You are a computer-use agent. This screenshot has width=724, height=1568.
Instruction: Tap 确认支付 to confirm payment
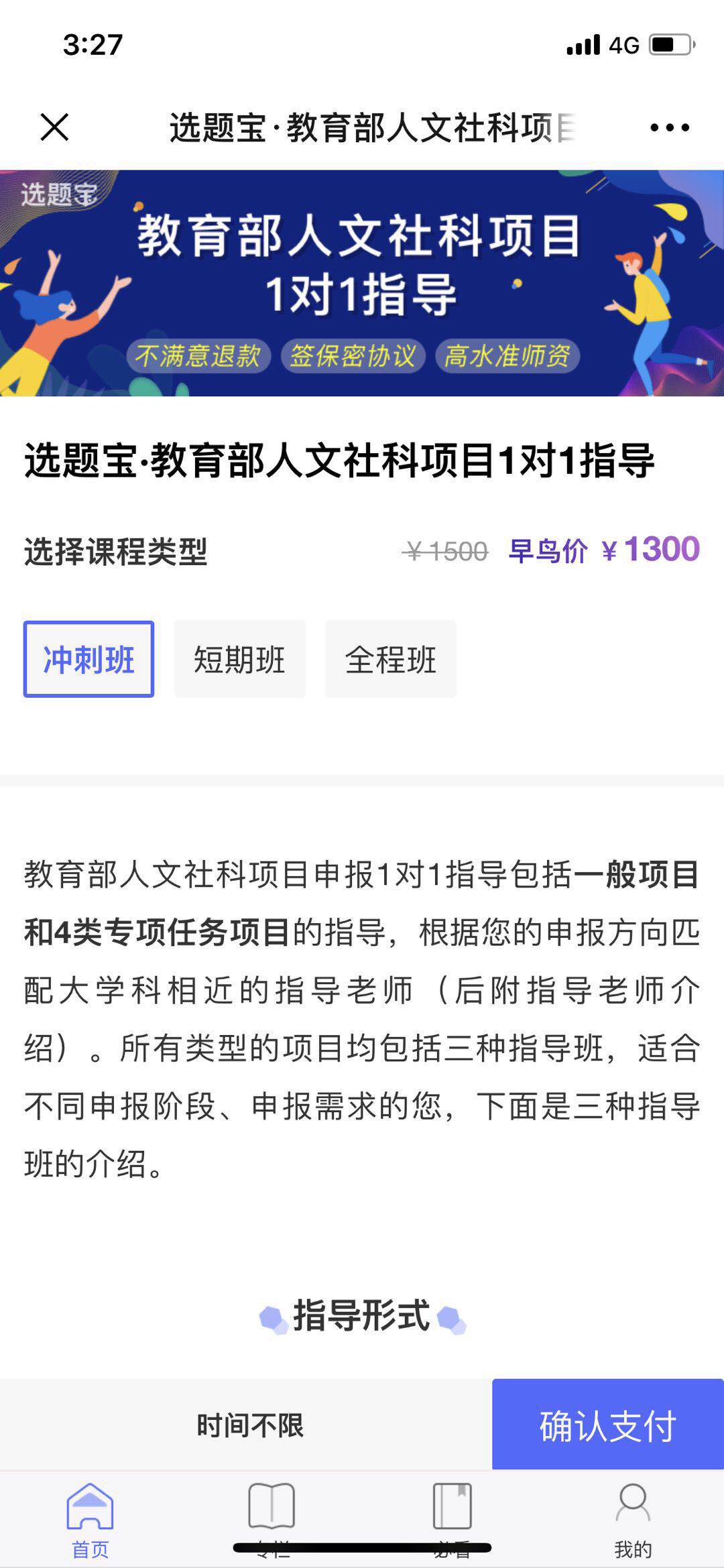point(607,1425)
